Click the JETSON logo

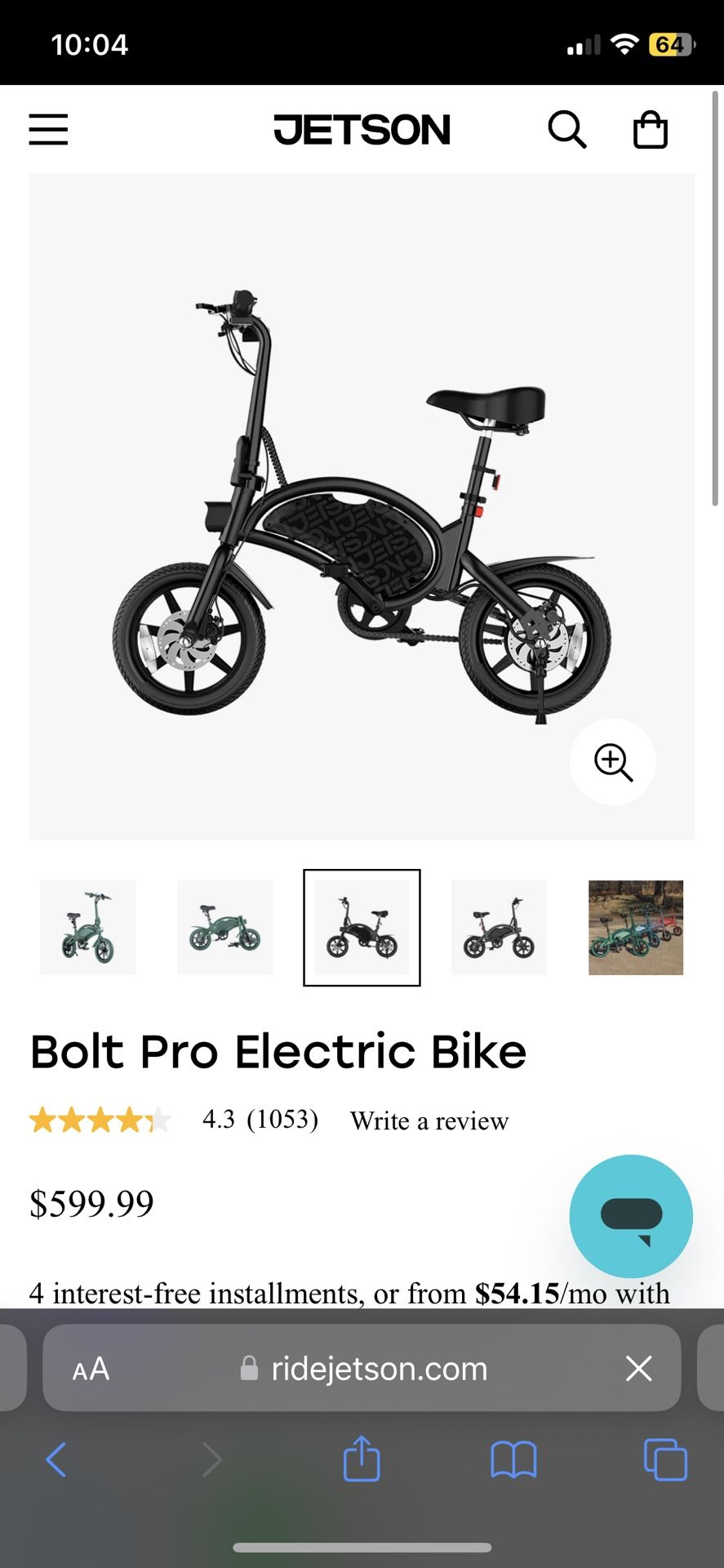tap(362, 129)
